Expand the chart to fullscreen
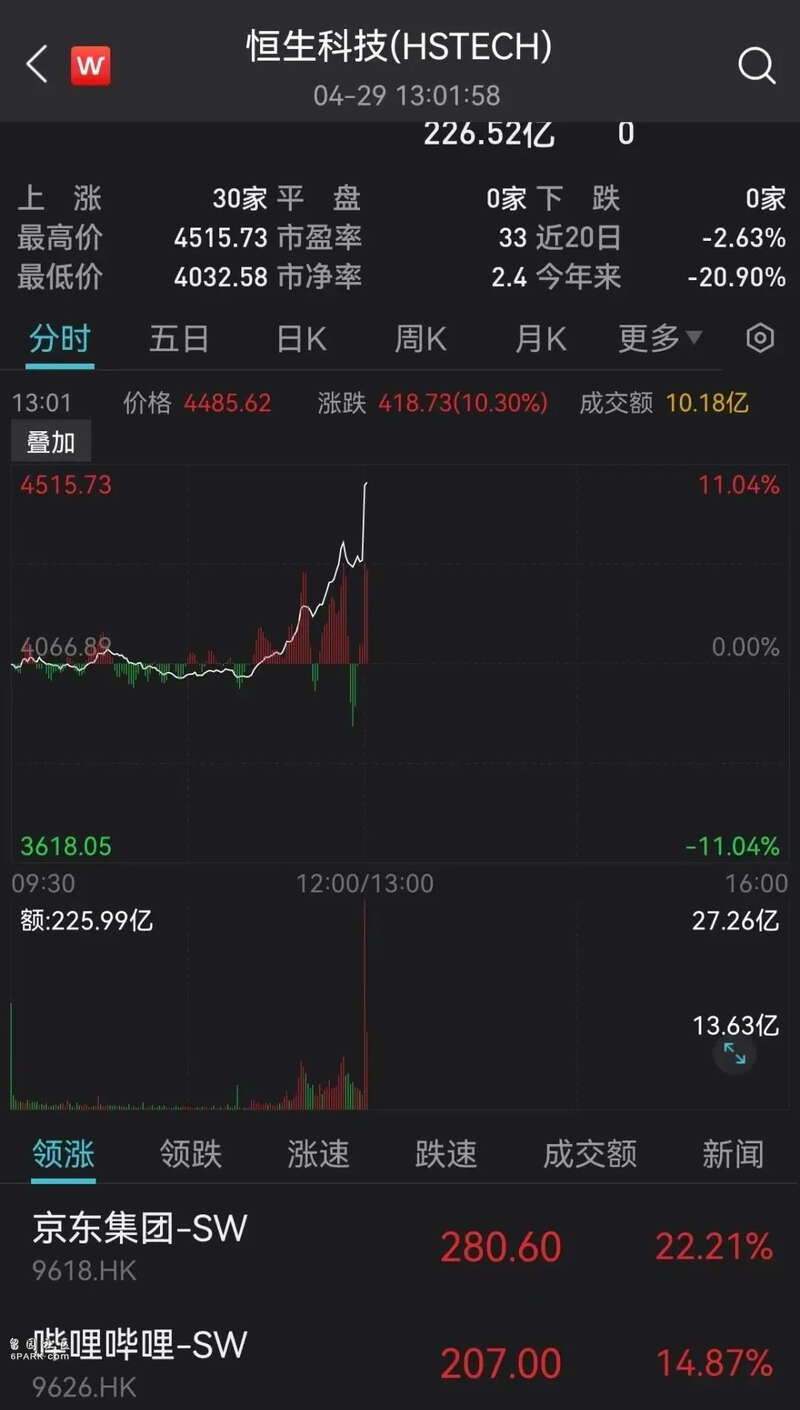Image resolution: width=800 pixels, height=1410 pixels. (x=735, y=1053)
